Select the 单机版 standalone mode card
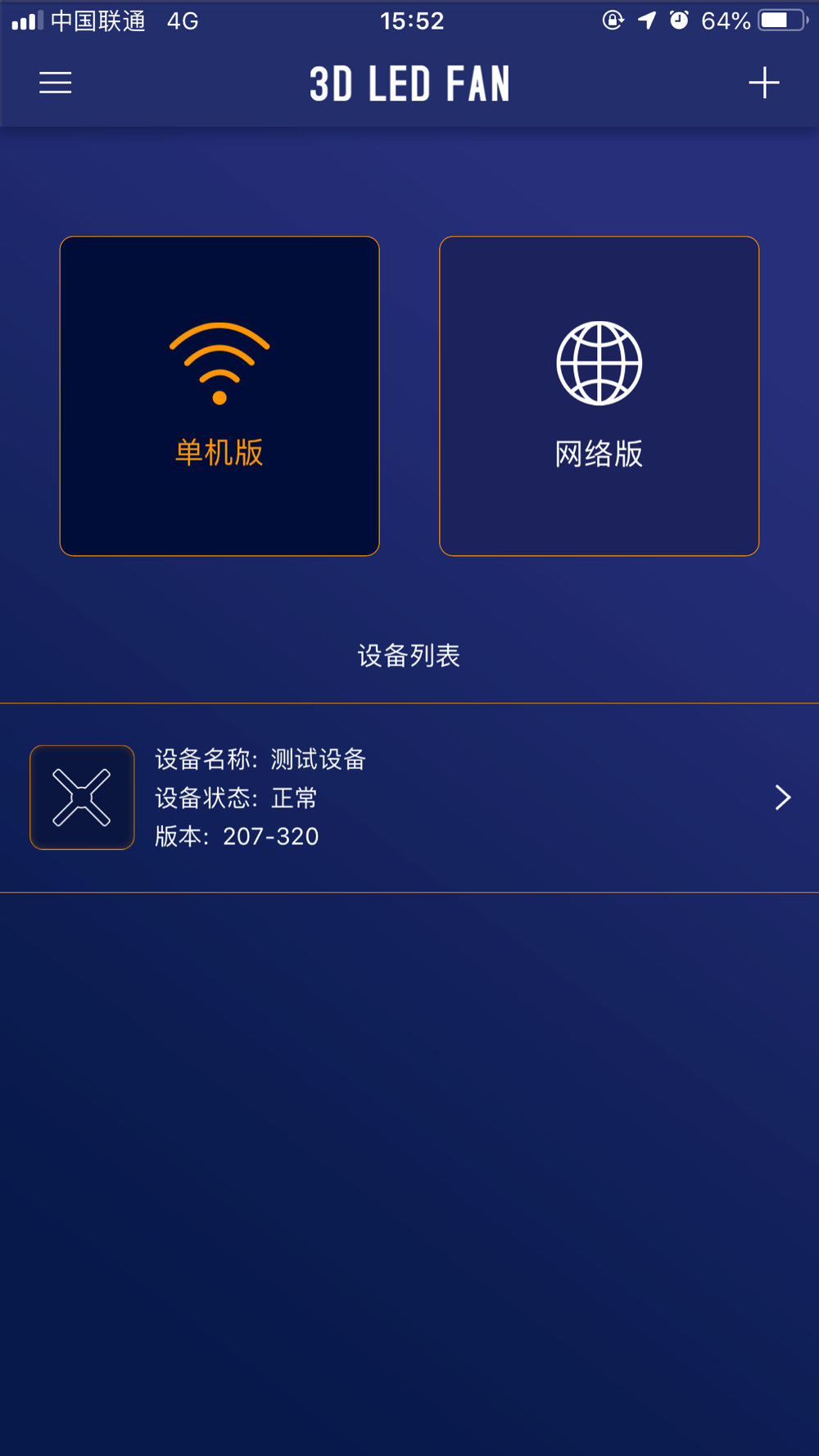The width and height of the screenshot is (819, 1456). click(219, 396)
